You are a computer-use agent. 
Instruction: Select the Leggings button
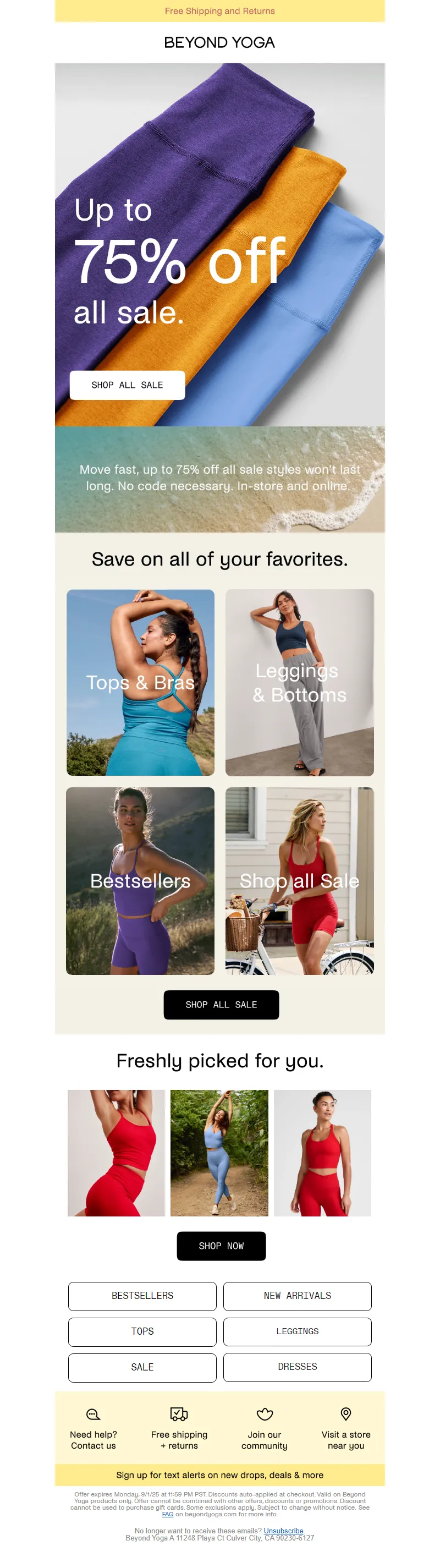297,1331
